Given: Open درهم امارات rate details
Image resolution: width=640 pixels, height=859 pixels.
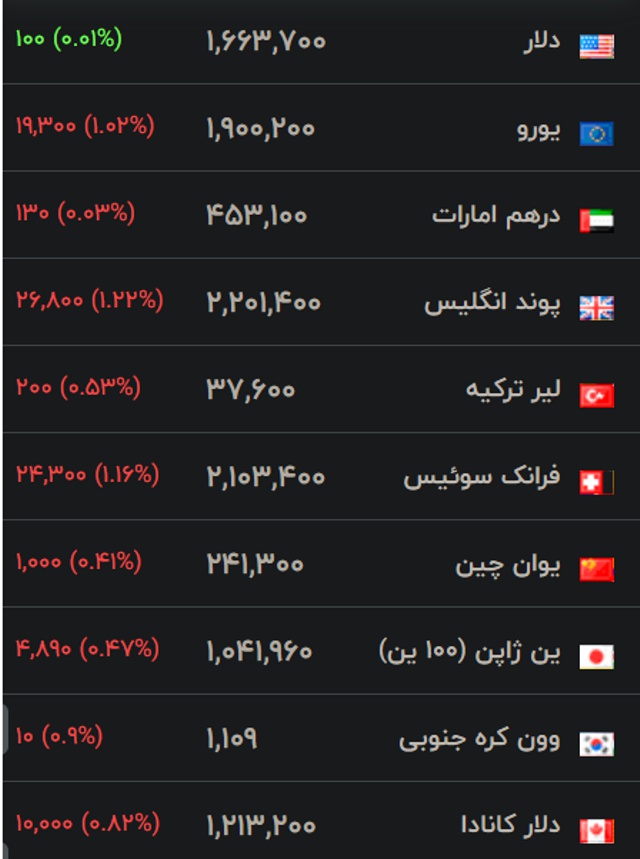Looking at the screenshot, I should tap(496, 217).
